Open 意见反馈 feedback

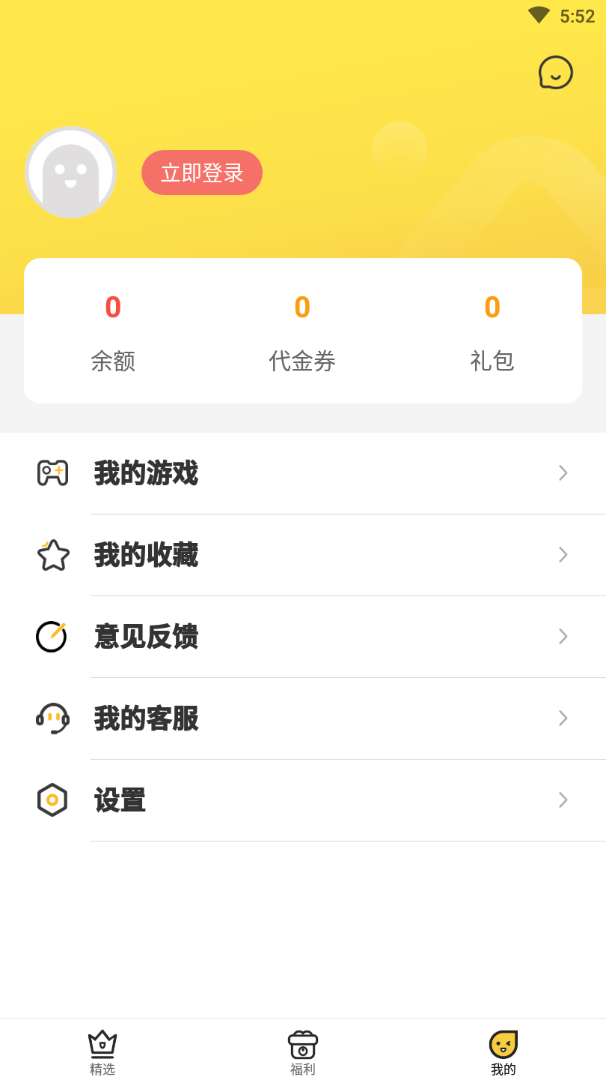tap(303, 637)
